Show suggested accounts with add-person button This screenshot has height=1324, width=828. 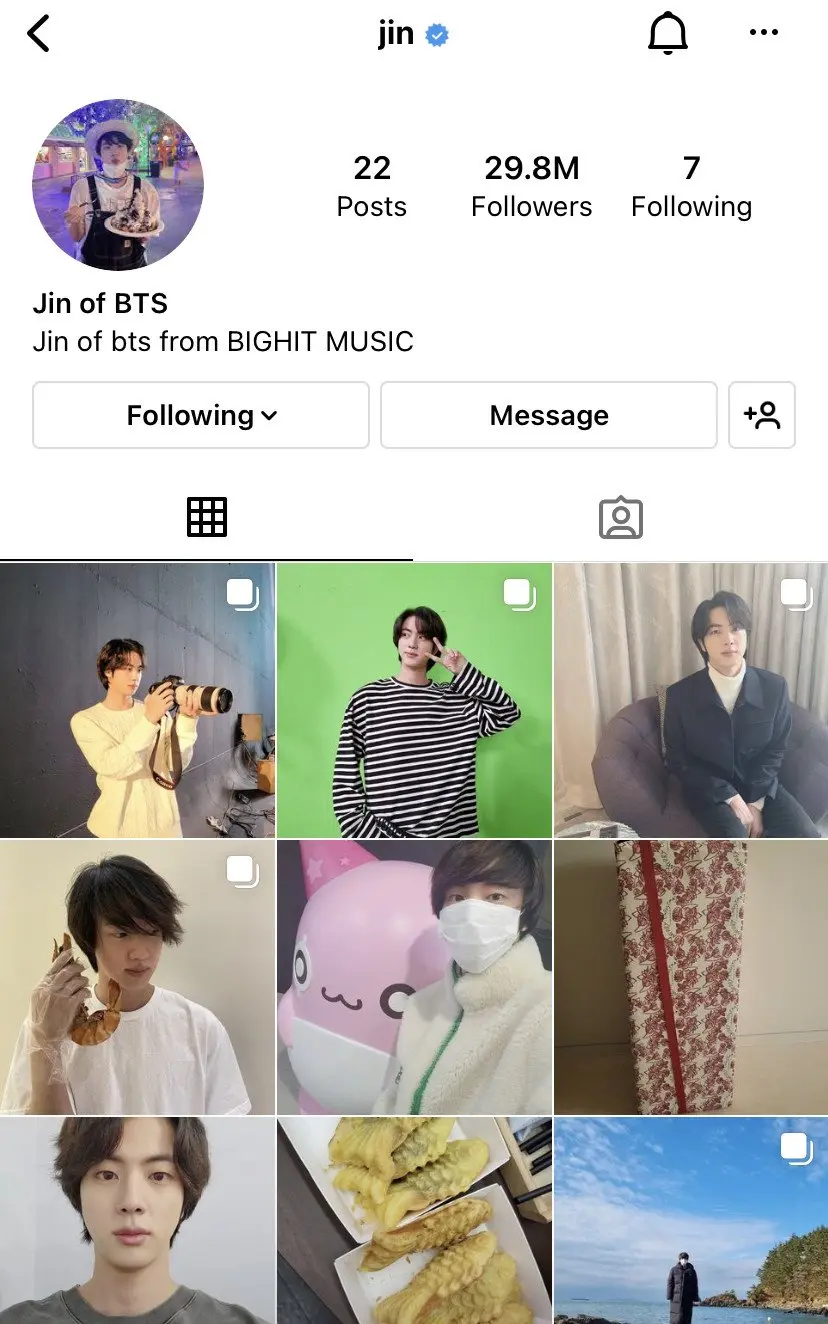tap(762, 415)
